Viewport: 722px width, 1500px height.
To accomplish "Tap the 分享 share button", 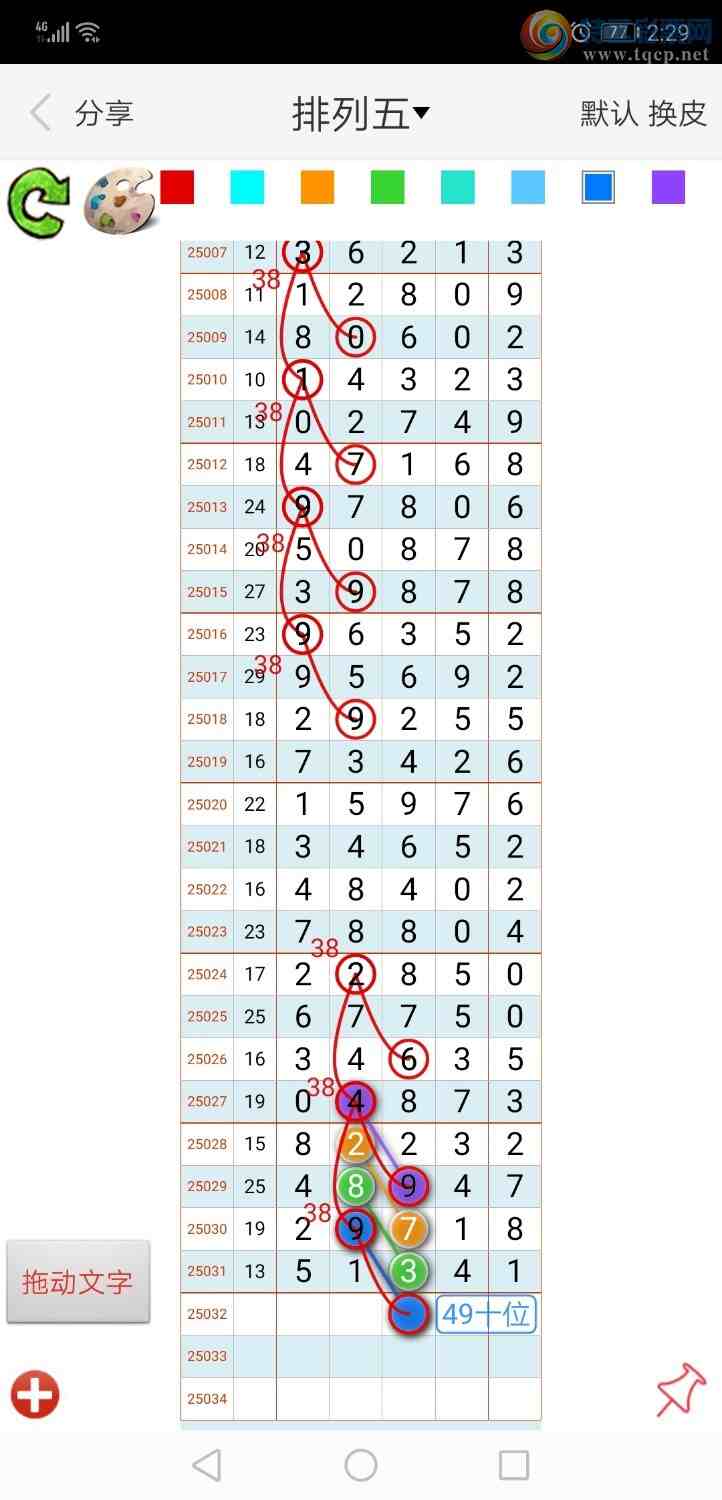I will (x=104, y=113).
